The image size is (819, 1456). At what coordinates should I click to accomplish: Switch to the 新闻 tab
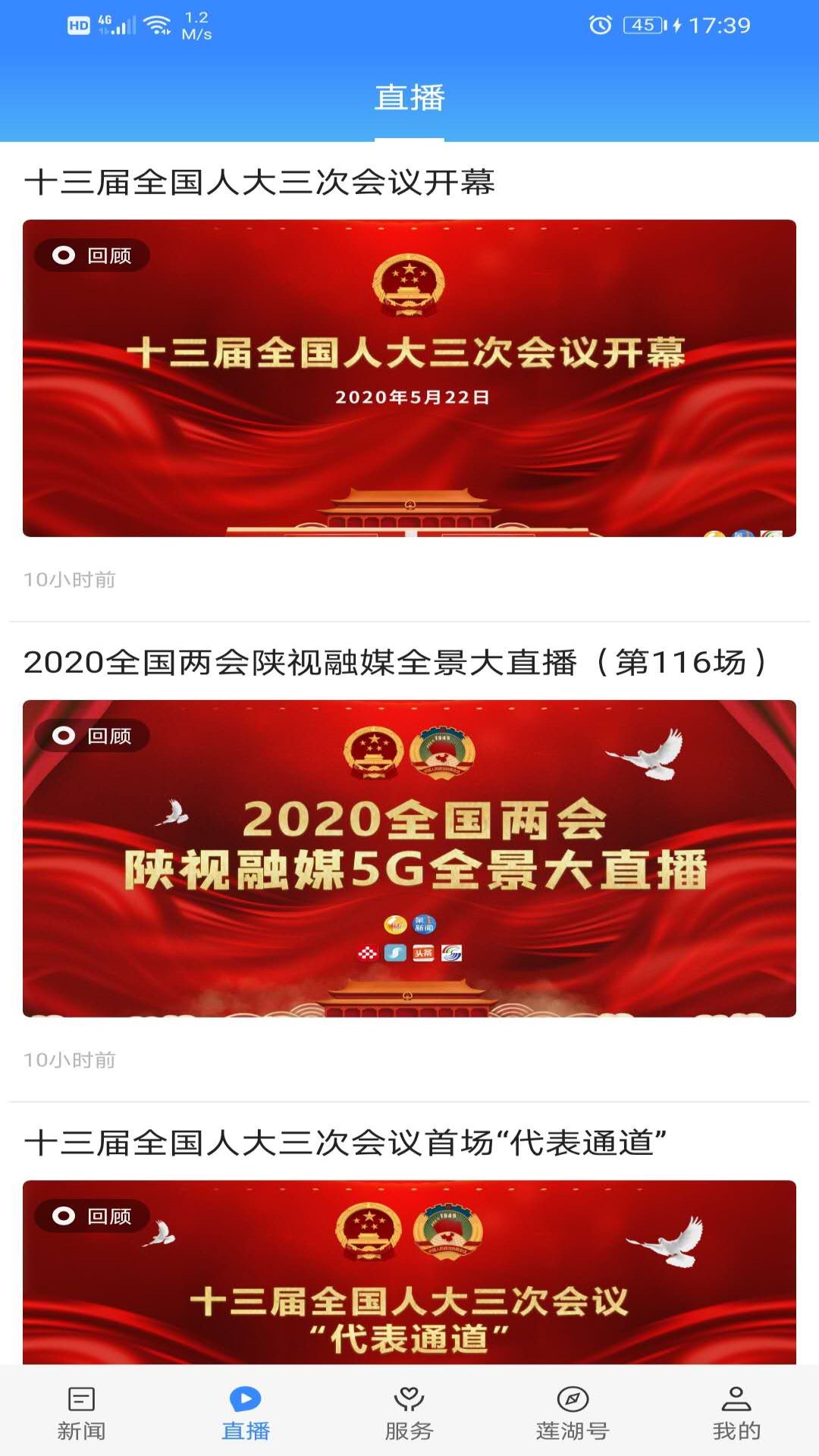coord(81,1412)
